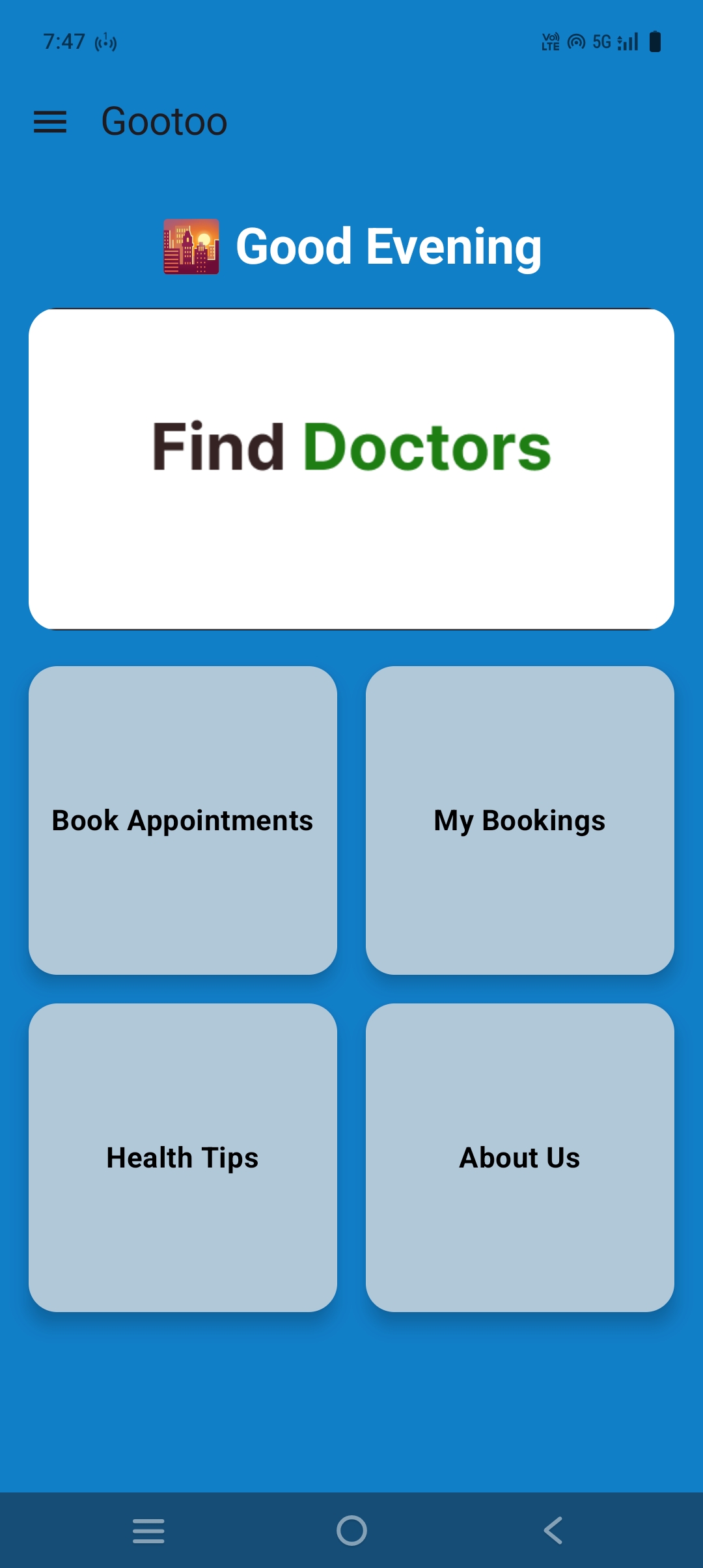Open the Find Doctors card

click(x=351, y=469)
